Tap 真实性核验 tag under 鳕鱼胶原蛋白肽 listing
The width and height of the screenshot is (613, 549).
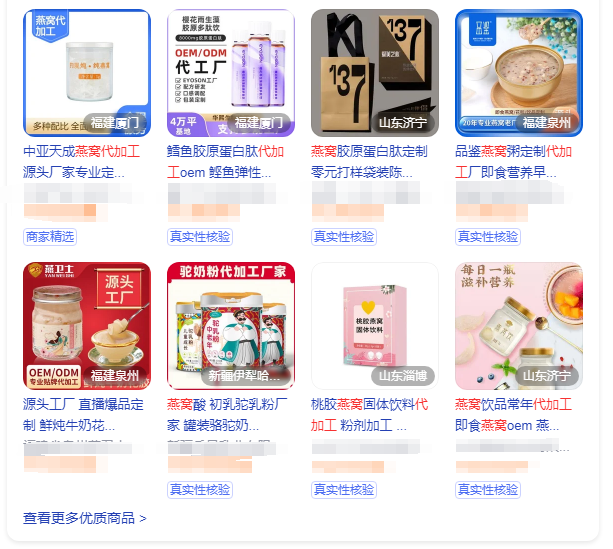199,237
